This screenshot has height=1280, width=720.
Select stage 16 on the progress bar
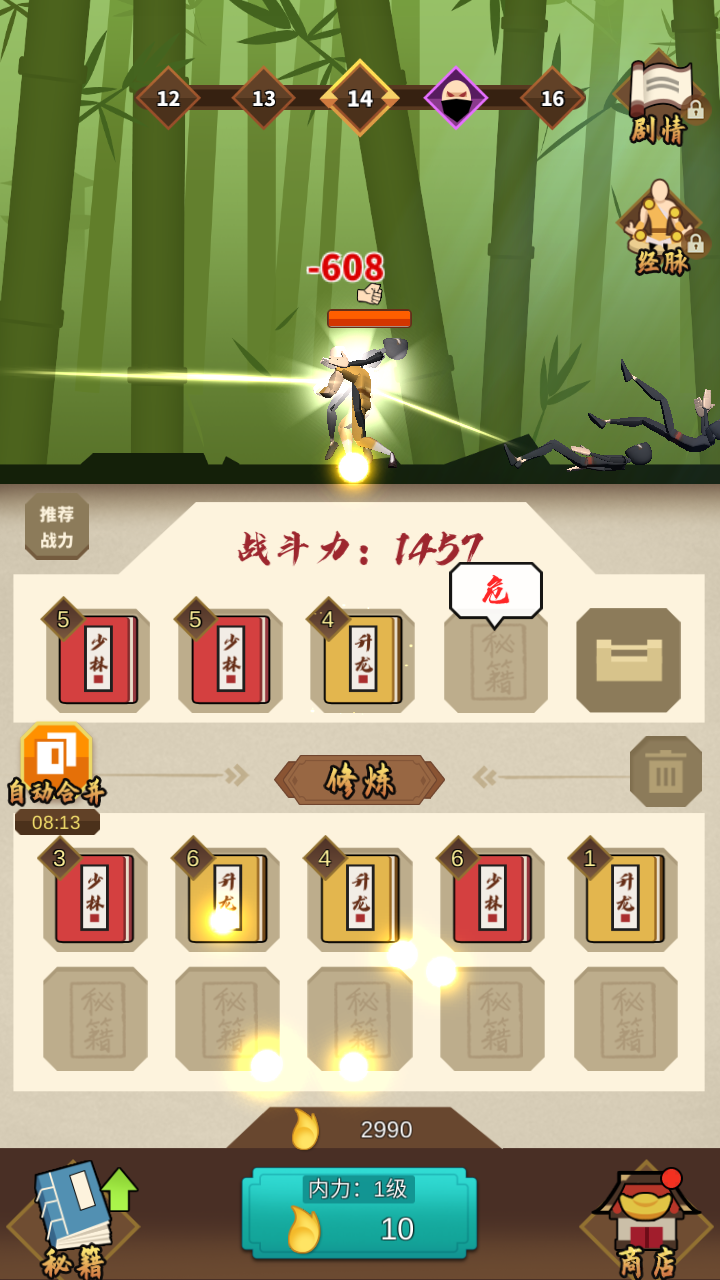(552, 98)
